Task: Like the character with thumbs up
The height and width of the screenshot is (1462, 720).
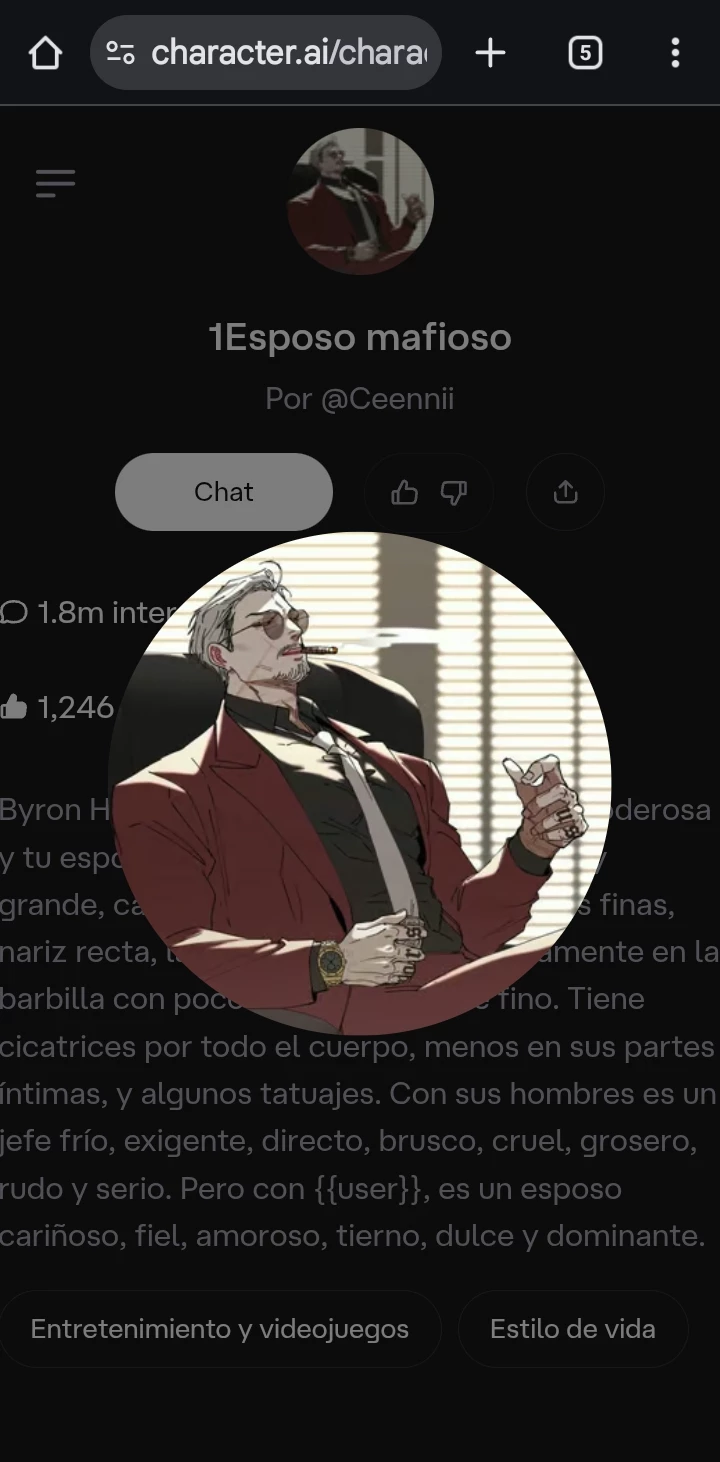Action: pyautogui.click(x=405, y=492)
